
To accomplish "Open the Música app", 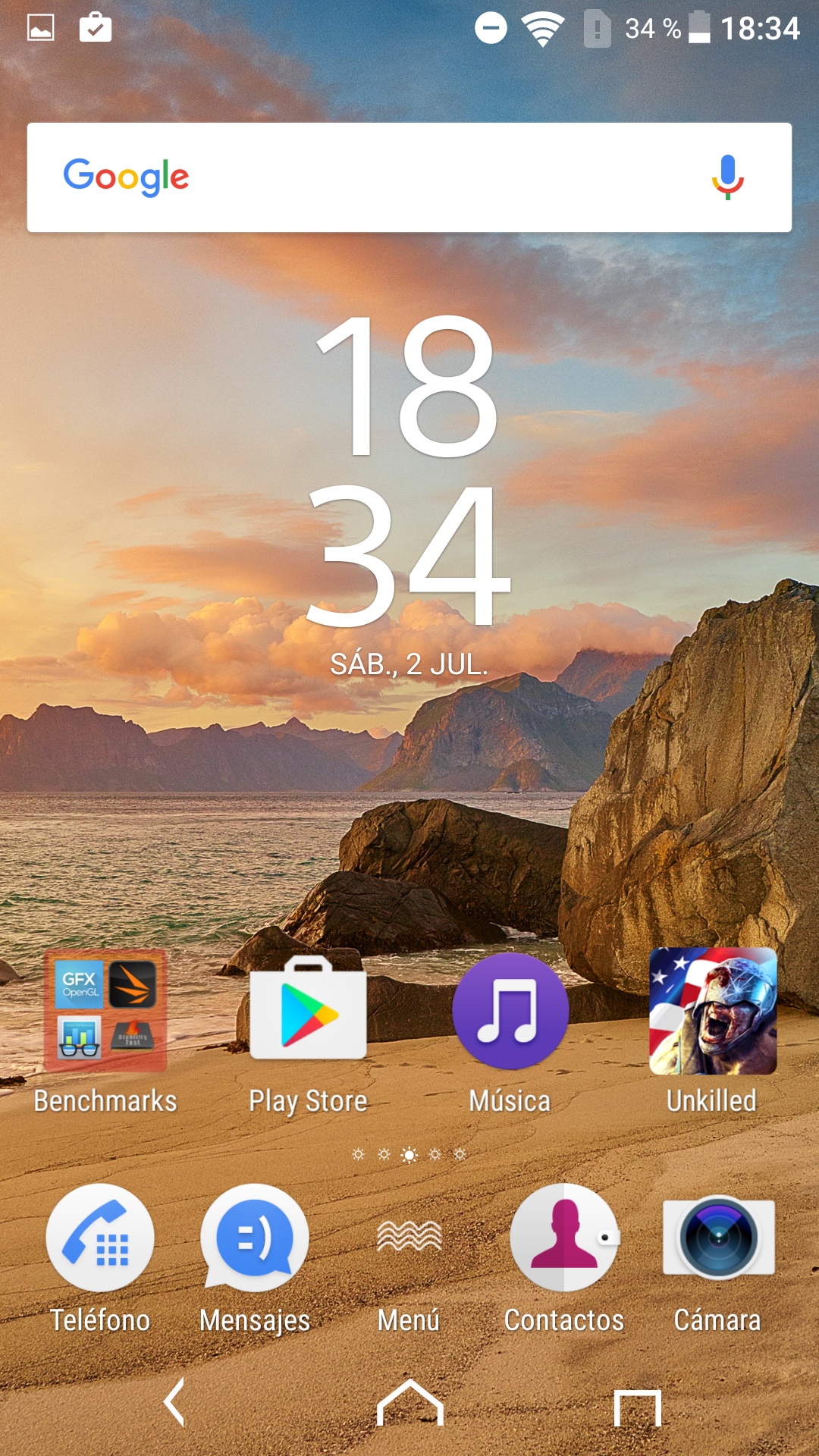I will coord(510,1012).
